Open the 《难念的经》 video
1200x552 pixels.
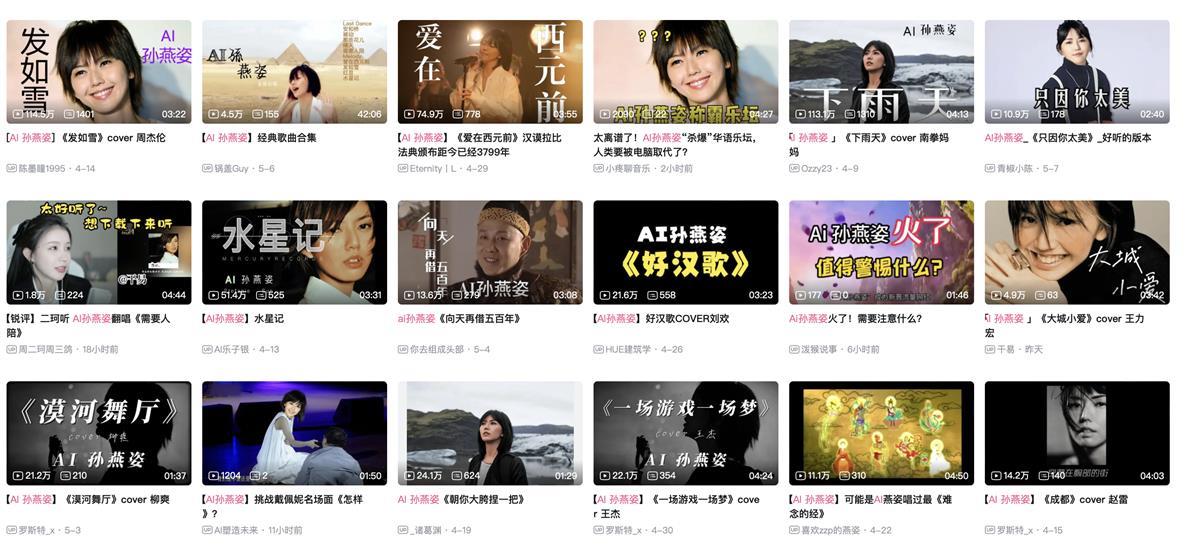pyautogui.click(x=881, y=433)
